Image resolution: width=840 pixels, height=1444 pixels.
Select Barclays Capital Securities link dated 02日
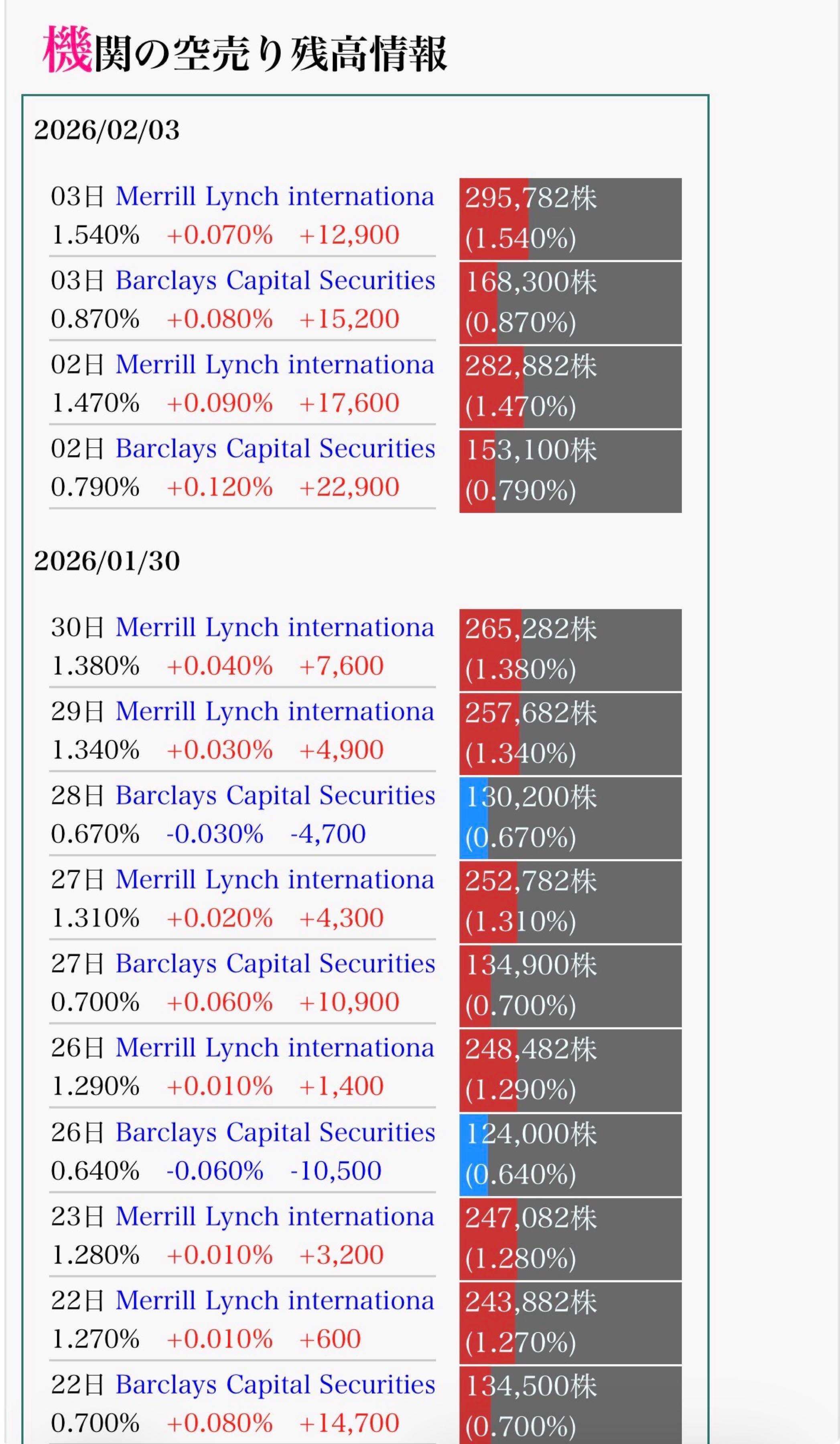point(275,449)
